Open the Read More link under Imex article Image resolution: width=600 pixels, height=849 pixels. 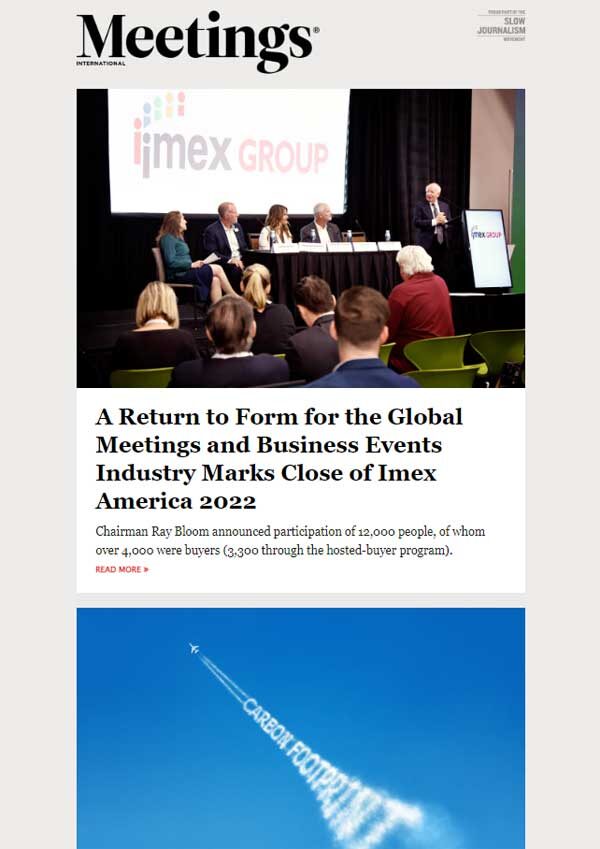(121, 570)
